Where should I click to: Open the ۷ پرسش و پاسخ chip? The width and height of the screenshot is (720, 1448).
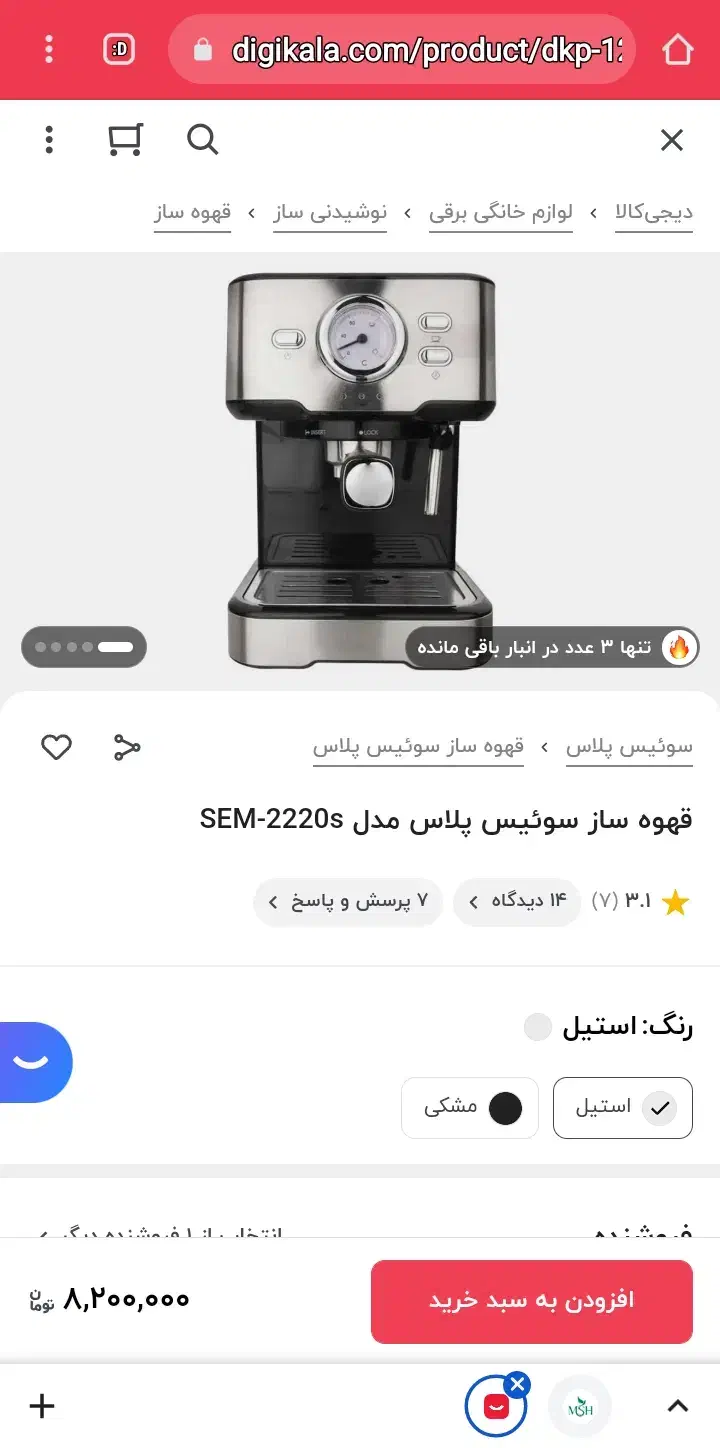[x=348, y=902]
